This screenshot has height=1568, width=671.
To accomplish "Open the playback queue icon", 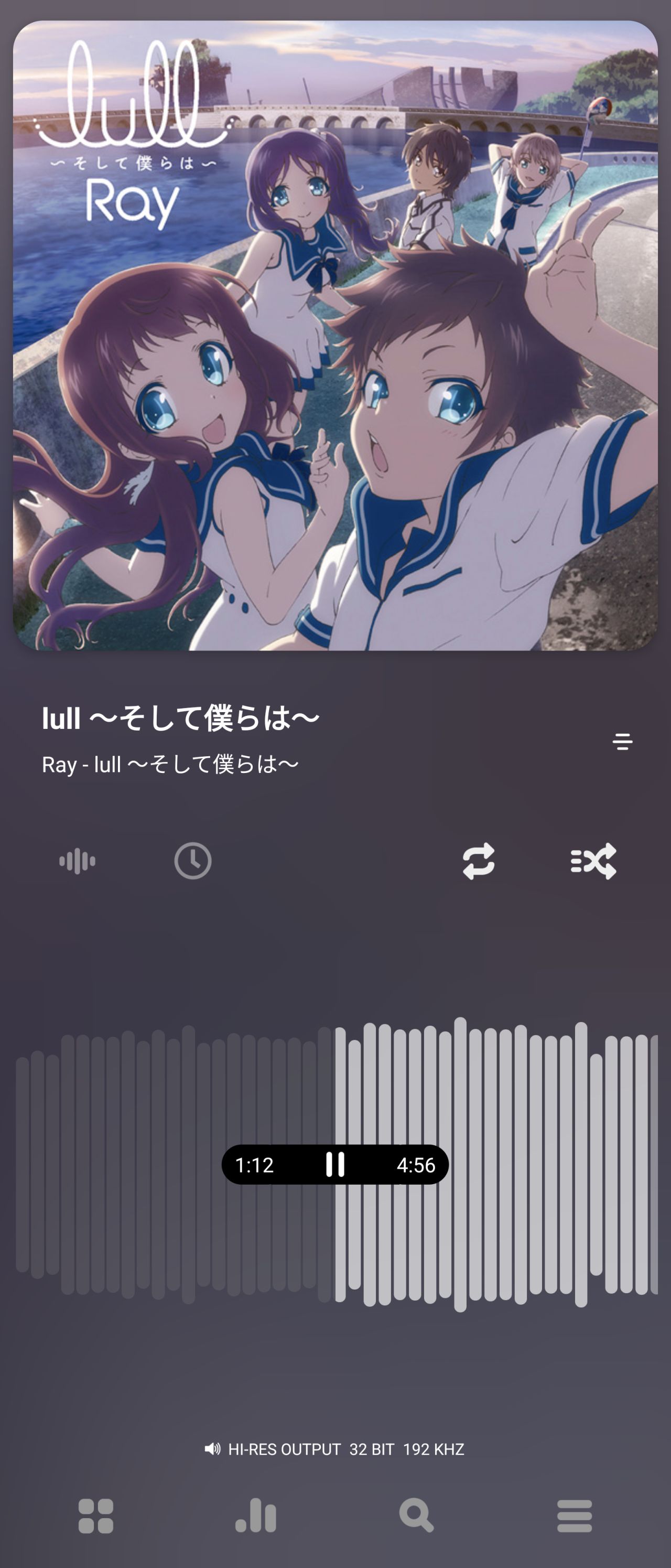I will (622, 742).
